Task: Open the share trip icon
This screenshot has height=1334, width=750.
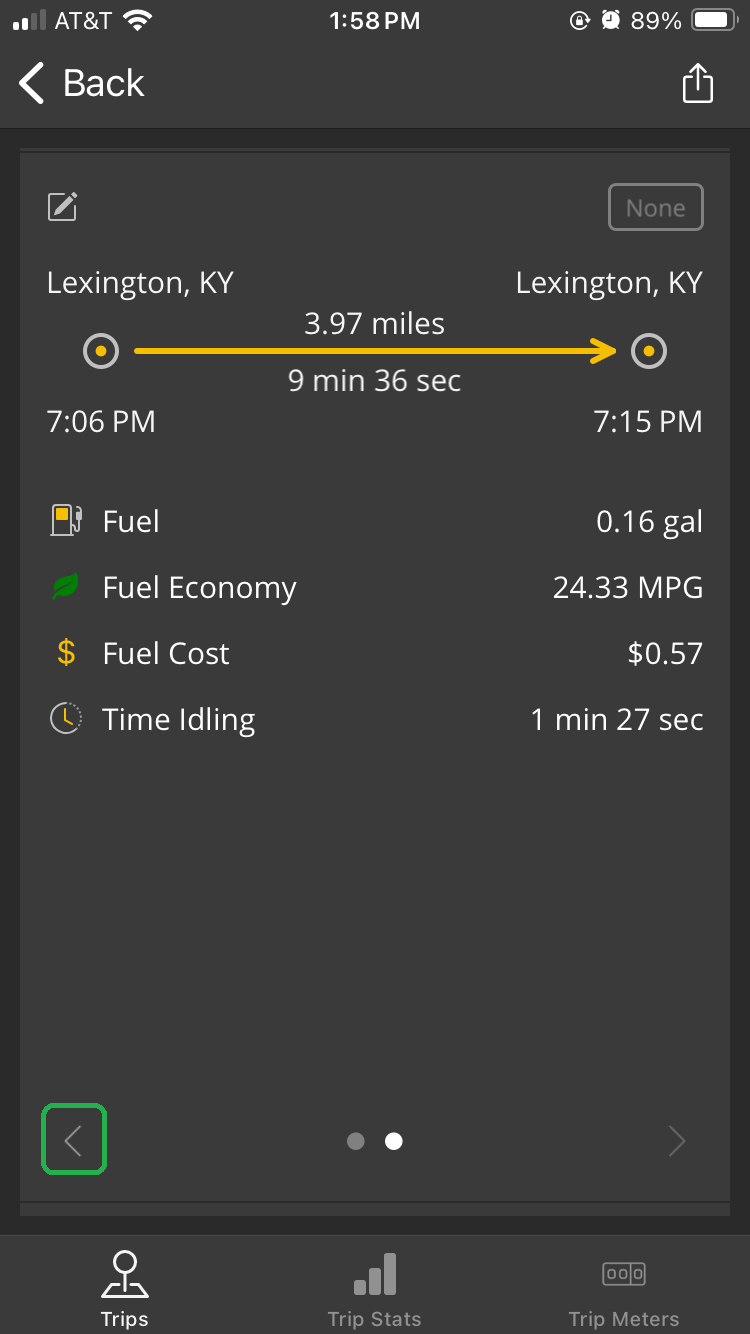Action: coord(697,83)
